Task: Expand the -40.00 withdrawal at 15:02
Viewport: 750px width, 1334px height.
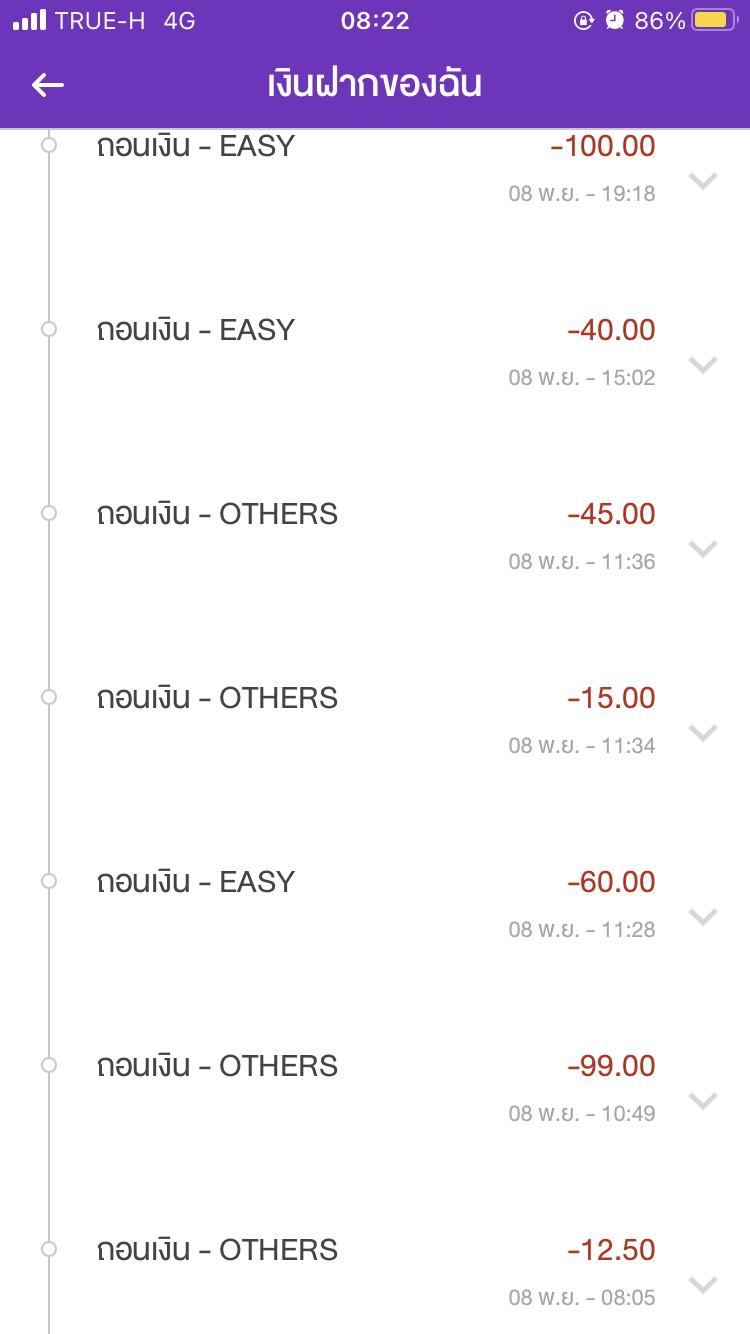Action: tap(703, 365)
